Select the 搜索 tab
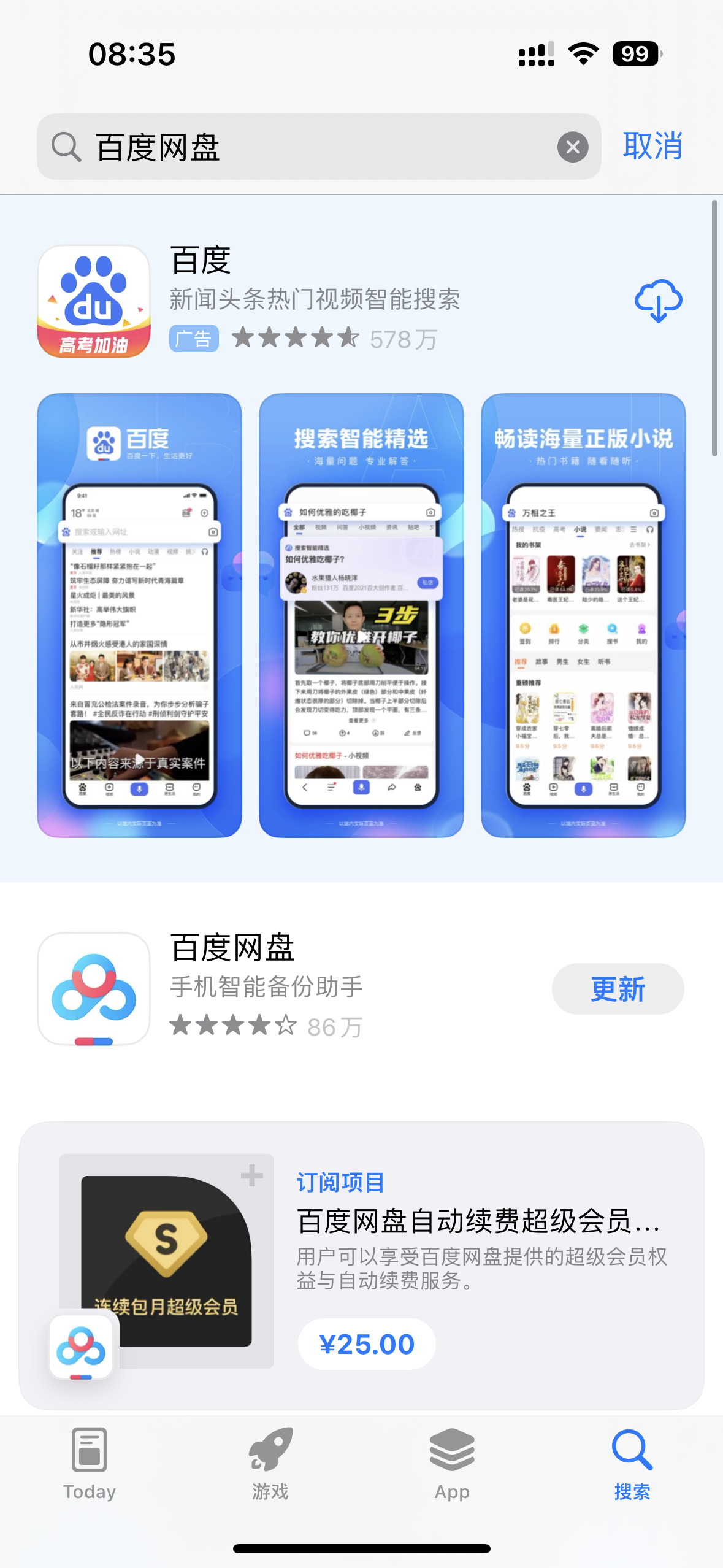Viewport: 723px width, 1568px height. [x=632, y=1462]
